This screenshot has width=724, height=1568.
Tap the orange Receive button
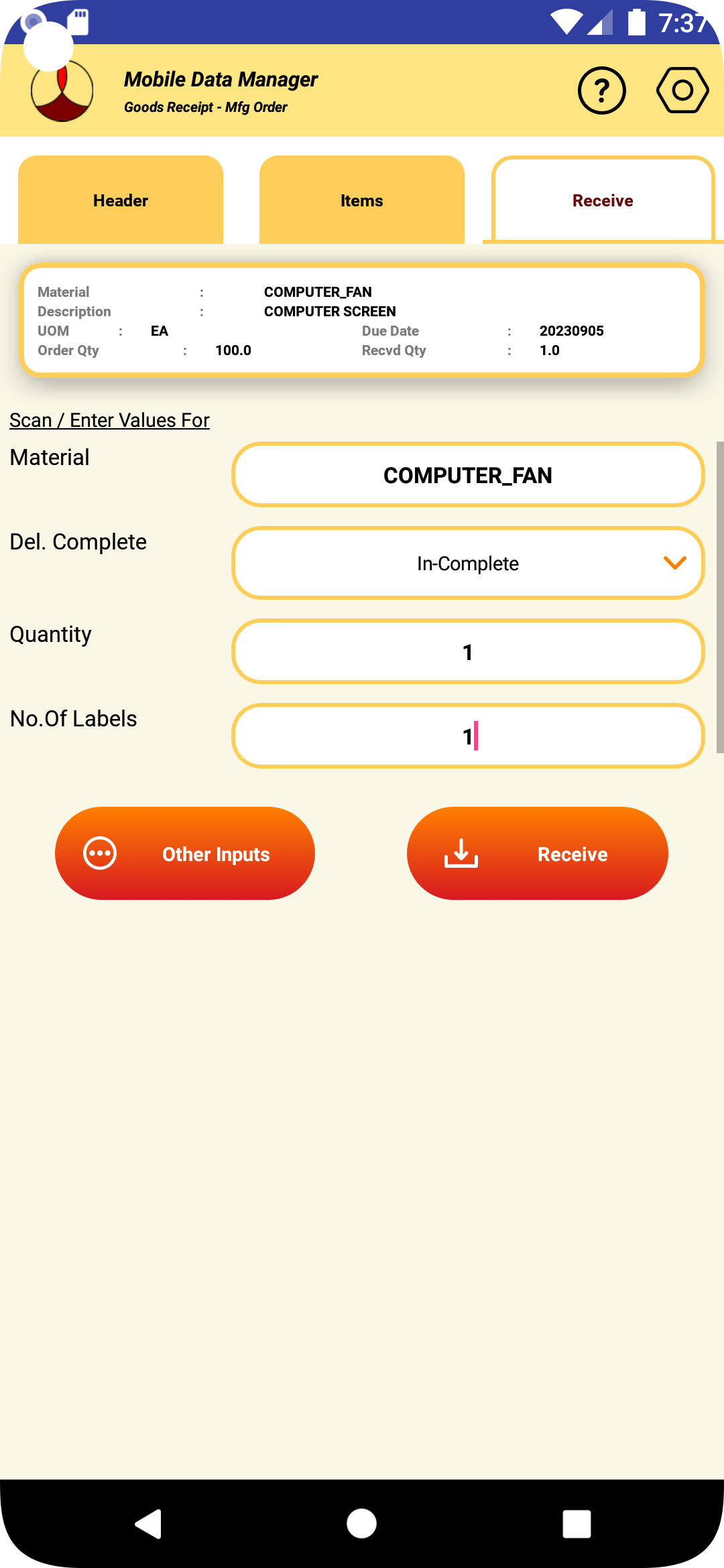(x=538, y=854)
